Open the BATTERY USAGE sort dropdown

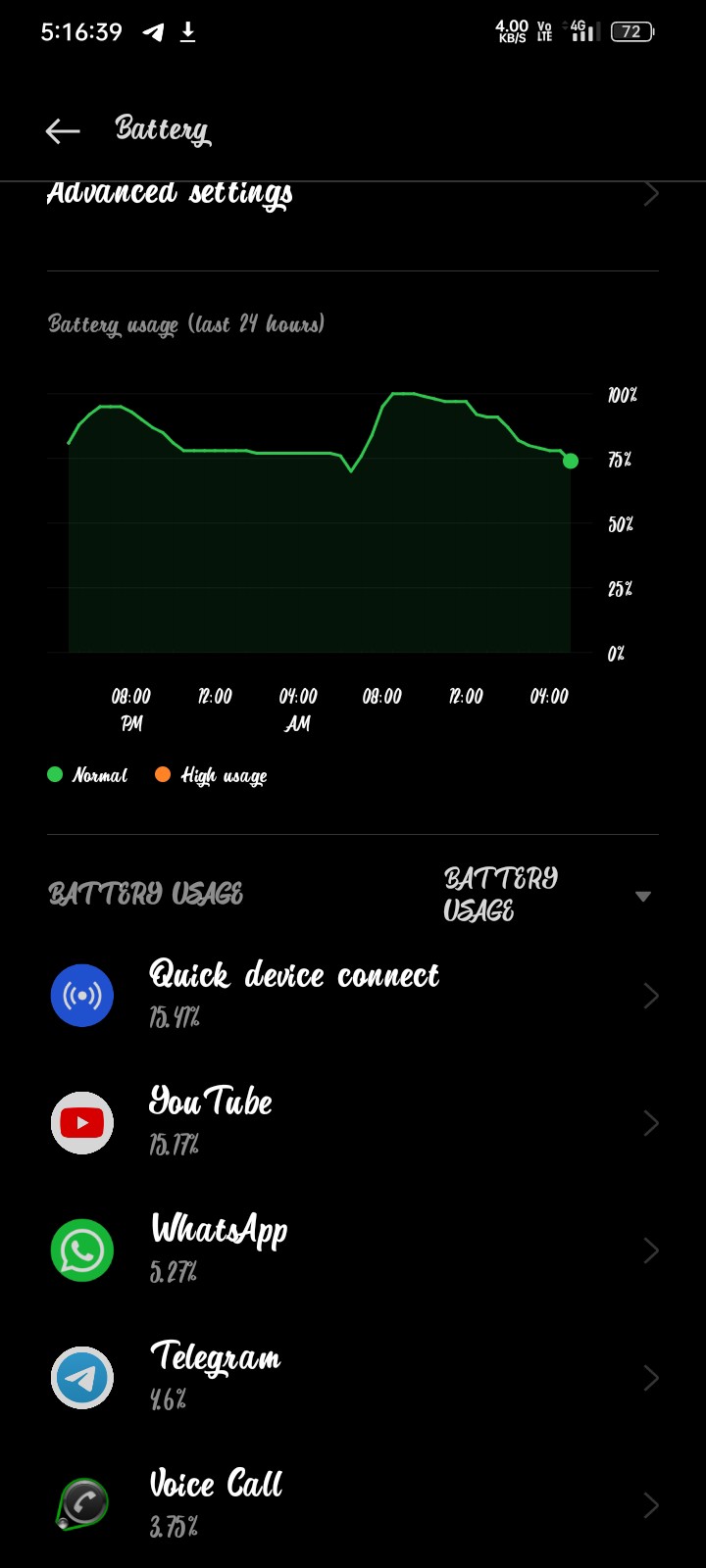coord(642,895)
